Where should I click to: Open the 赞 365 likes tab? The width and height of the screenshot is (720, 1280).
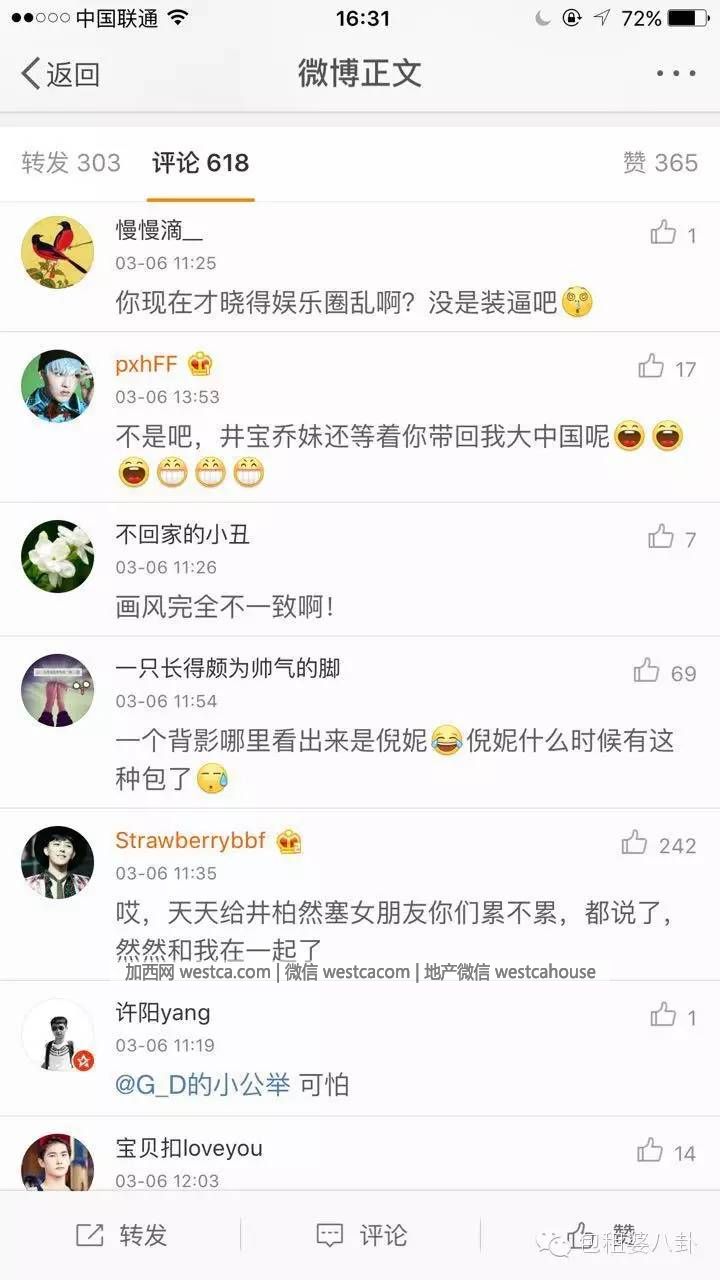660,163
